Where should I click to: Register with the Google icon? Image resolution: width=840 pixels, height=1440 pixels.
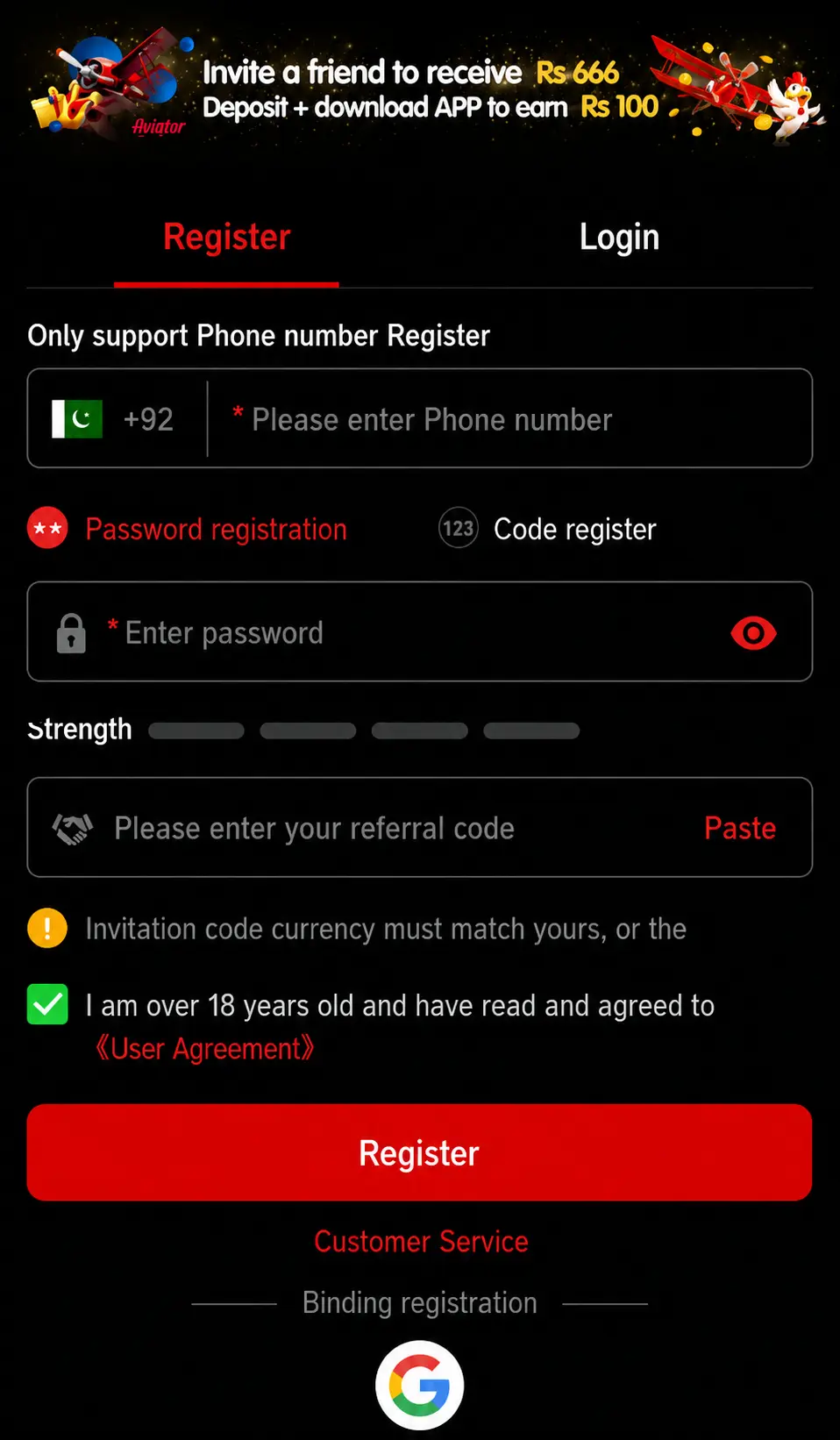pyautogui.click(x=420, y=1385)
